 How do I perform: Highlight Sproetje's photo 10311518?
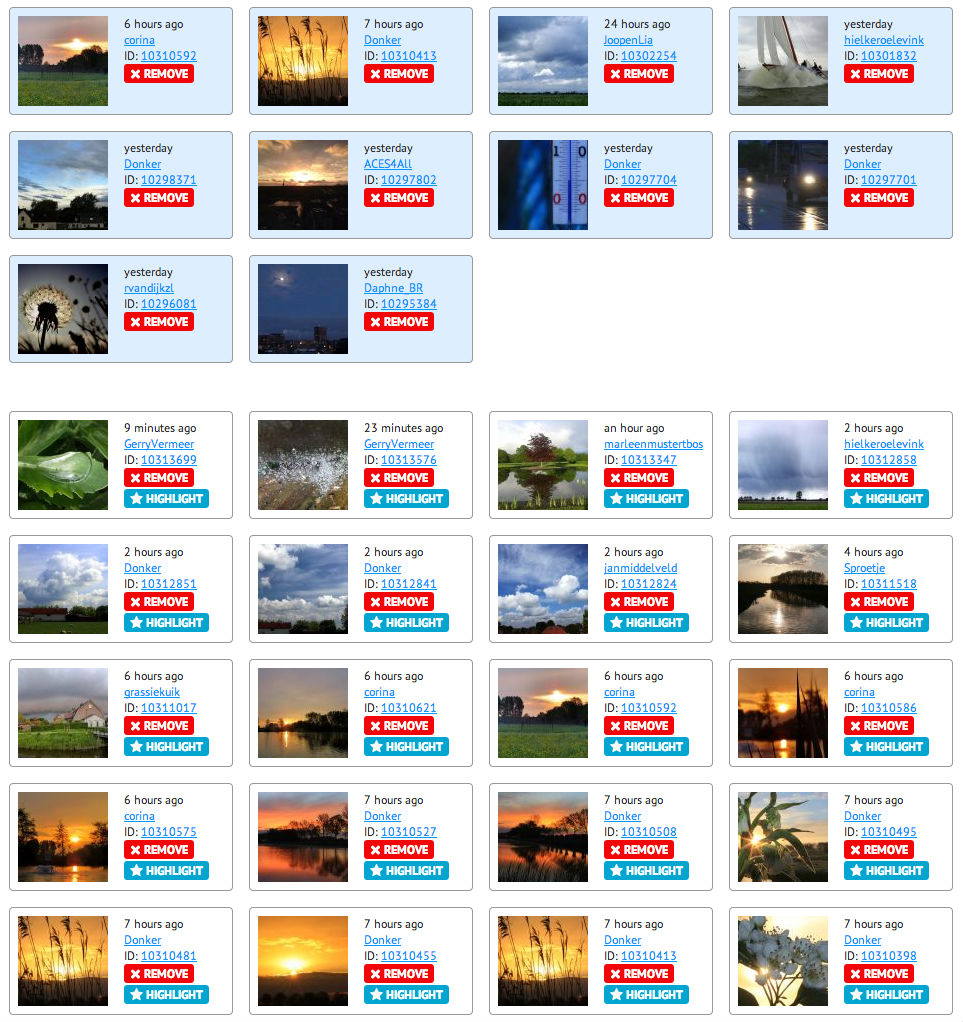(x=886, y=623)
